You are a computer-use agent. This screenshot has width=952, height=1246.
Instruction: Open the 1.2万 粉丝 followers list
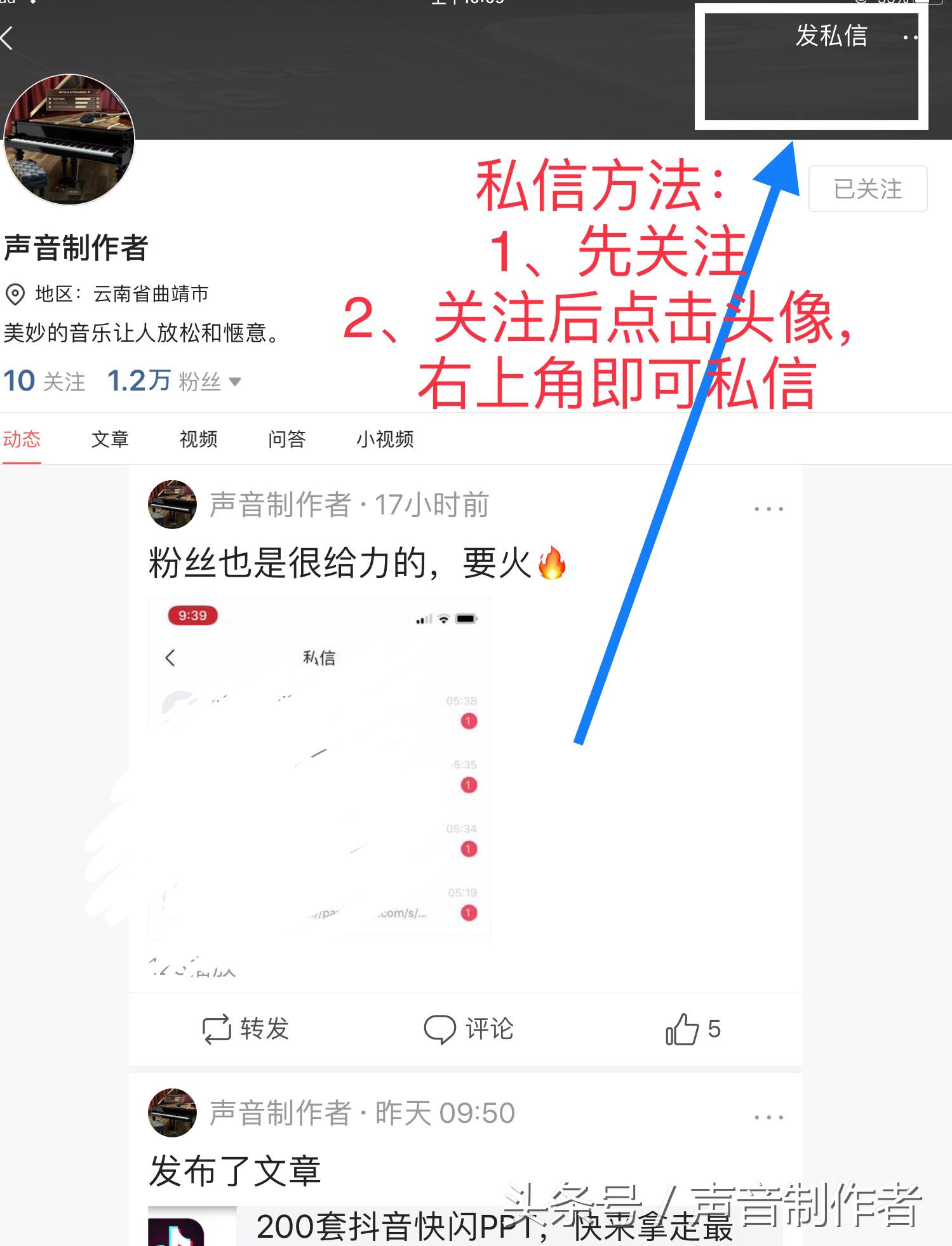pyautogui.click(x=164, y=381)
